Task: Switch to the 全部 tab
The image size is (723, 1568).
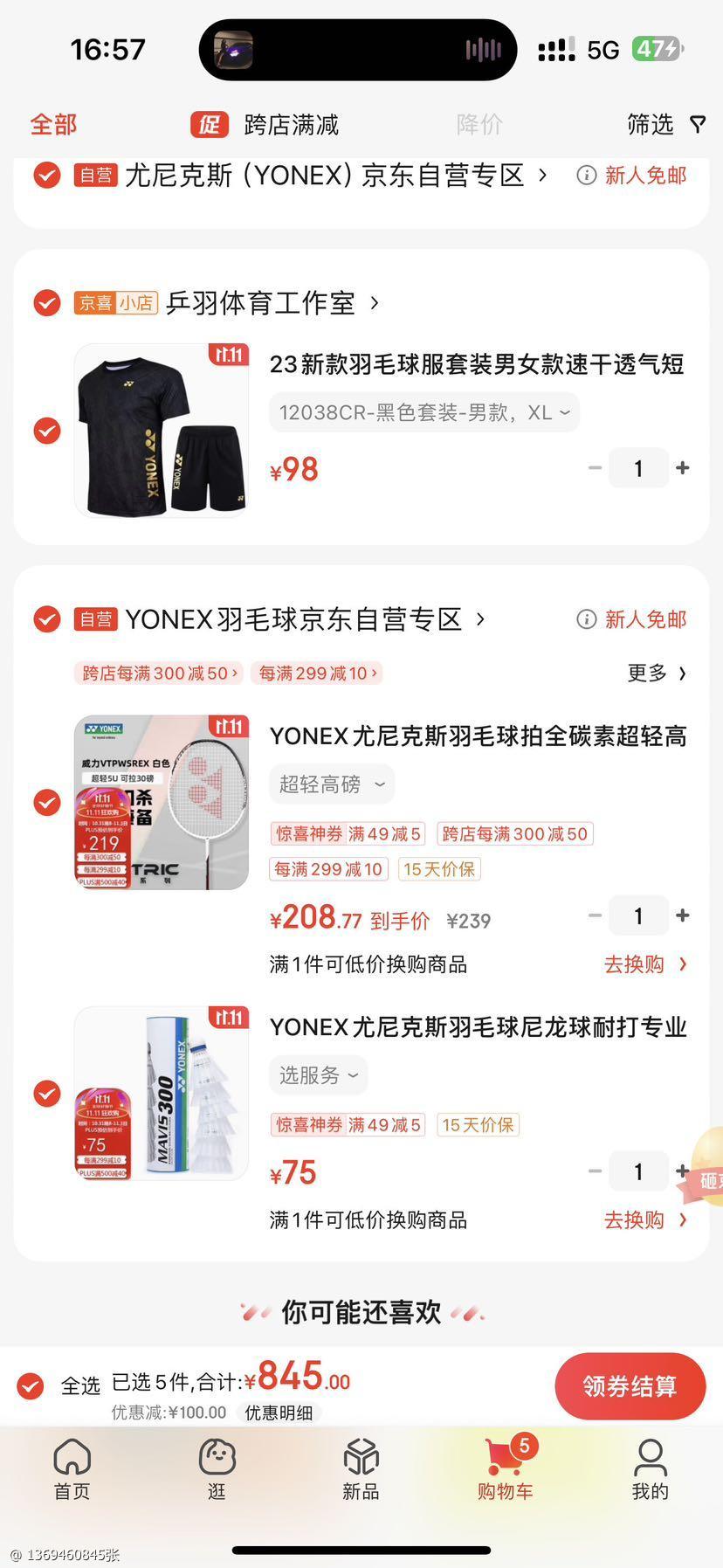Action: pyautogui.click(x=53, y=125)
